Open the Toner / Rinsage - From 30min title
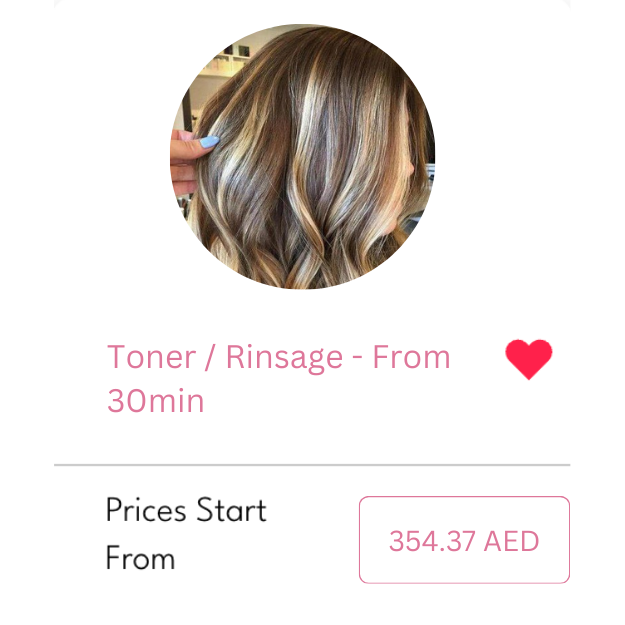Image resolution: width=625 pixels, height=625 pixels. coord(278,378)
